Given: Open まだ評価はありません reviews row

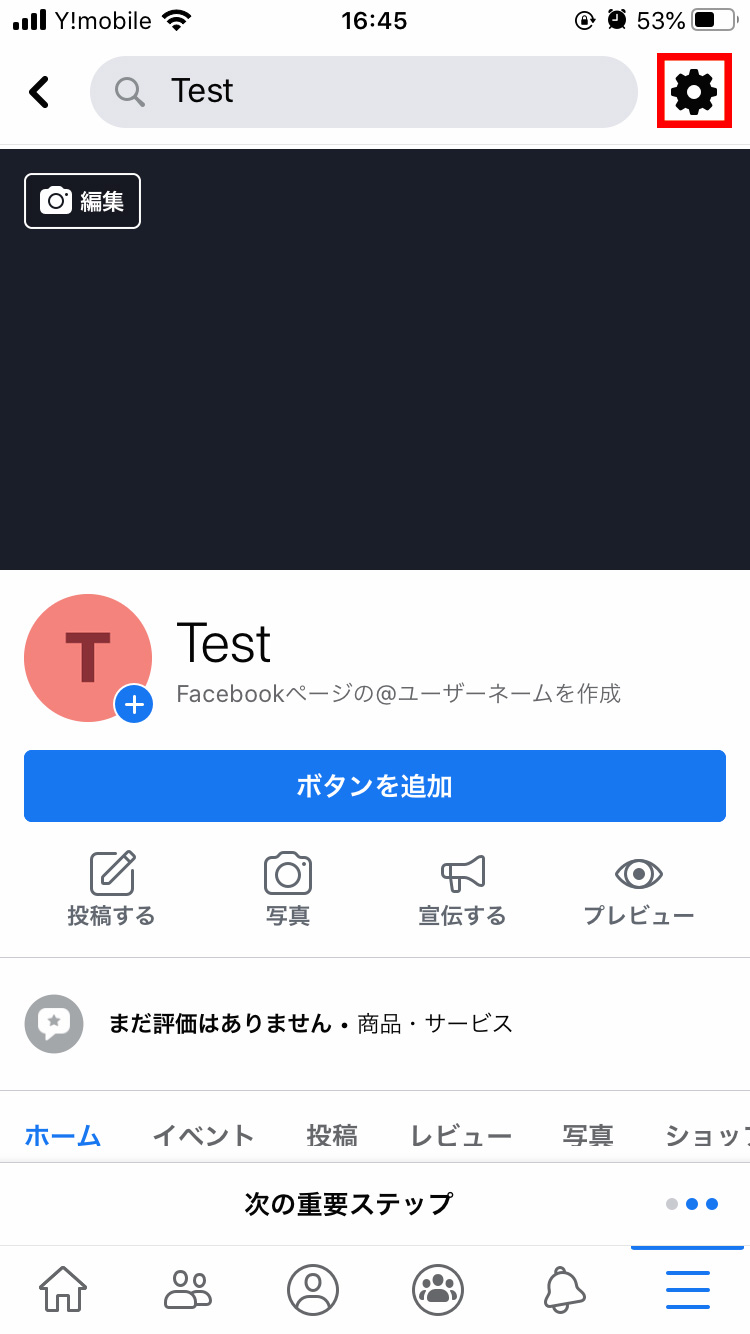Looking at the screenshot, I should pos(375,1023).
